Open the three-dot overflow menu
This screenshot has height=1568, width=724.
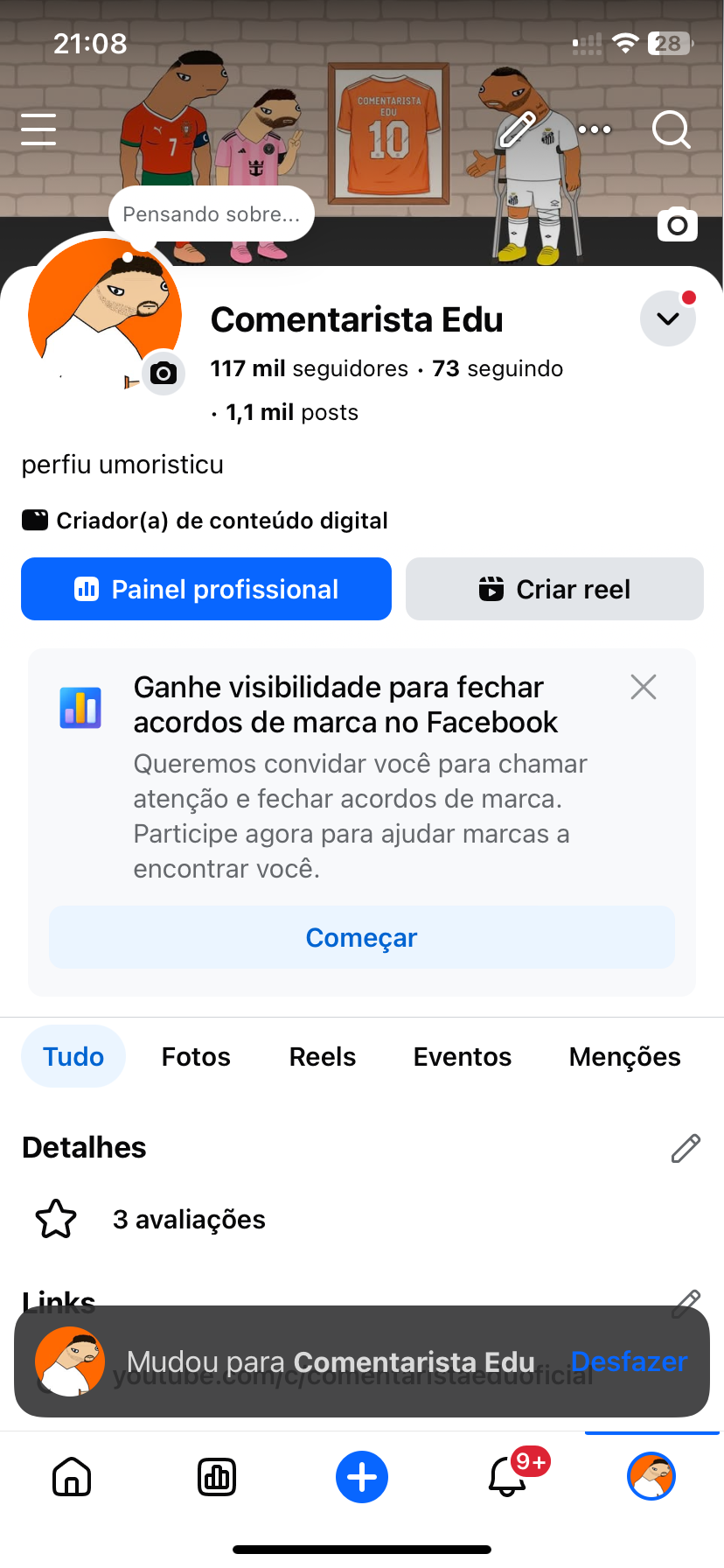coord(595,129)
